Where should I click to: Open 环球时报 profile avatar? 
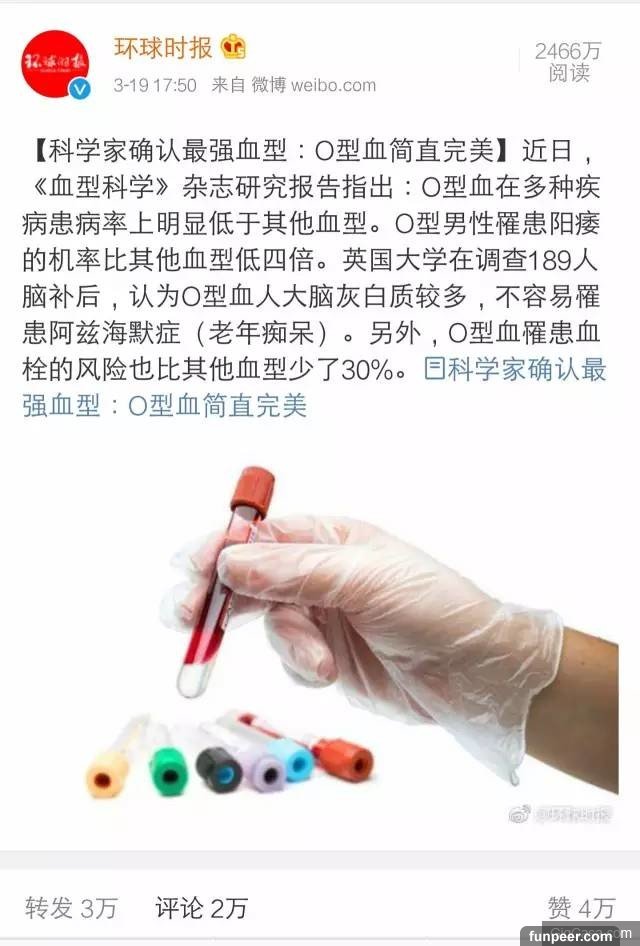point(55,64)
